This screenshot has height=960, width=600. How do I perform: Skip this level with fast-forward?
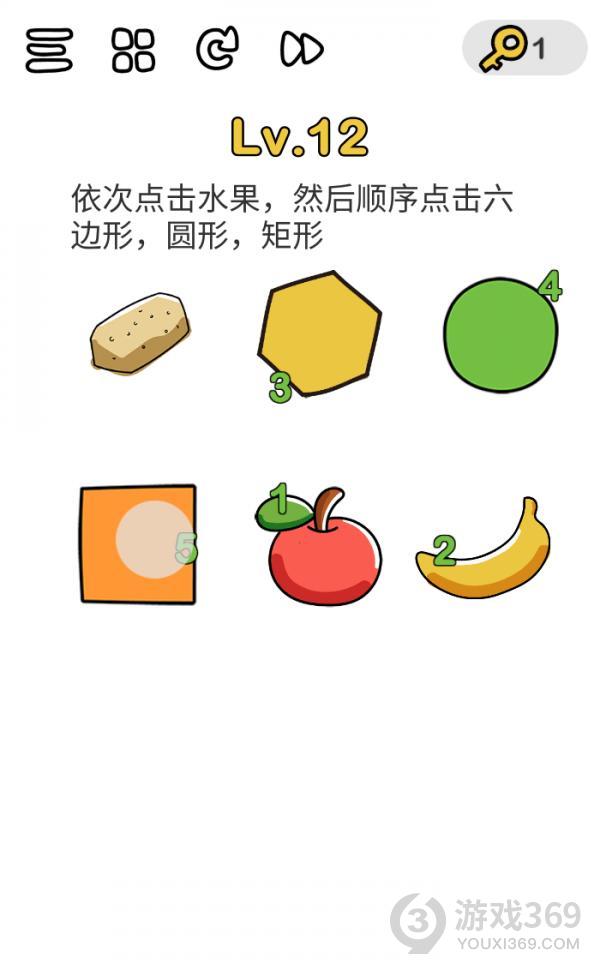pos(301,49)
